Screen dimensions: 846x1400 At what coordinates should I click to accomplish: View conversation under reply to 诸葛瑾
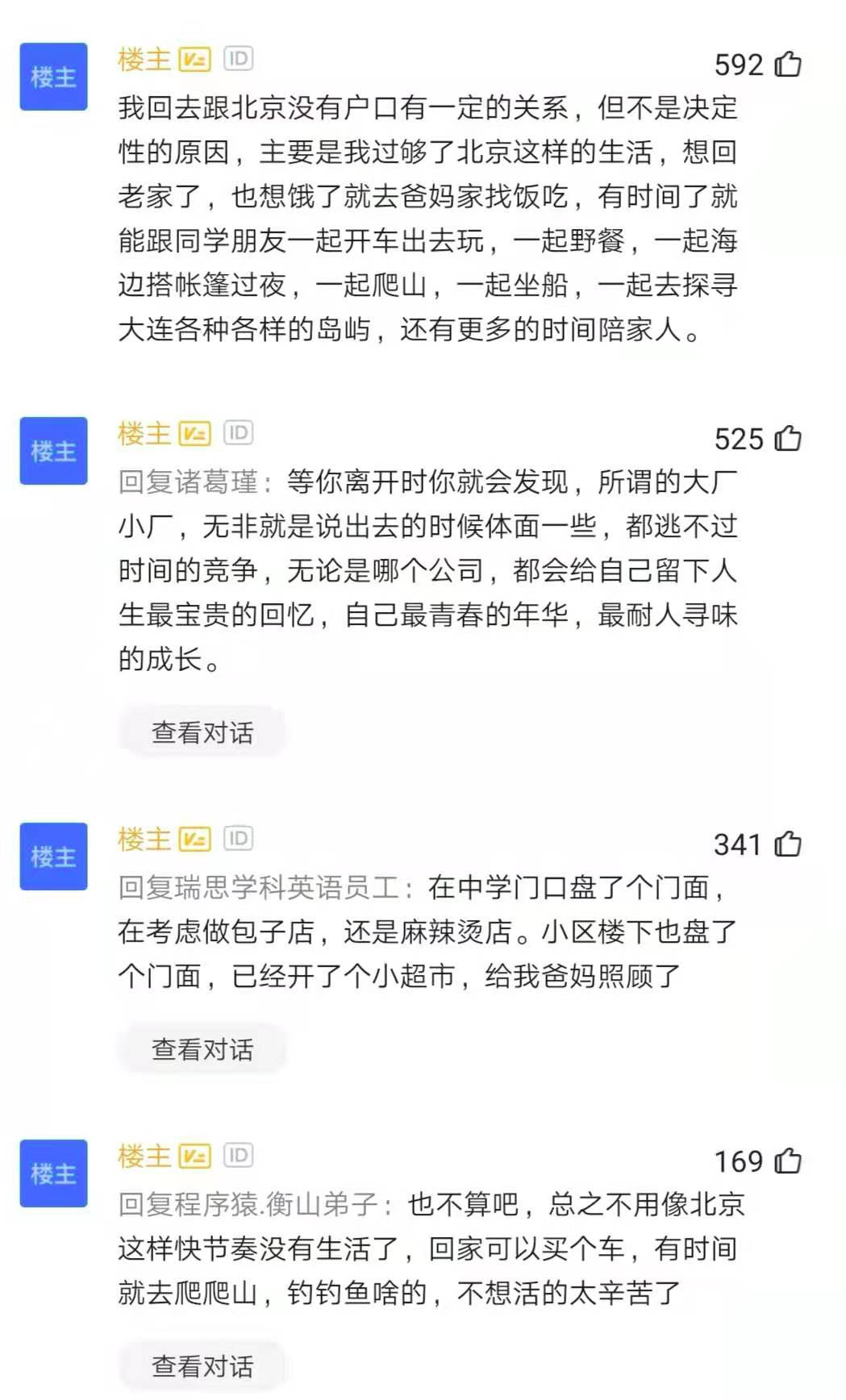(x=202, y=731)
